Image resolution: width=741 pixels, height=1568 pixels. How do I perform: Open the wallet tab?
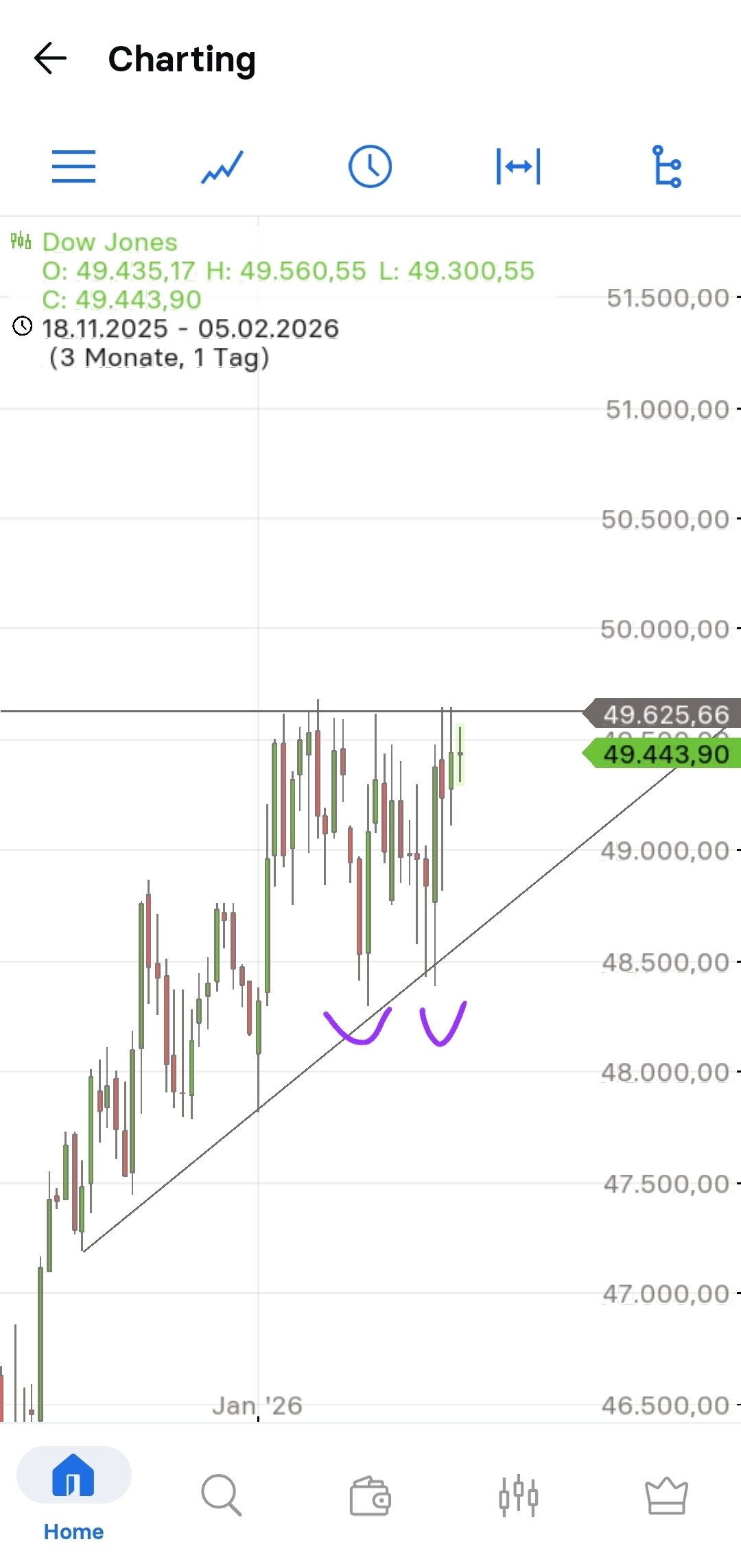pos(370,1495)
